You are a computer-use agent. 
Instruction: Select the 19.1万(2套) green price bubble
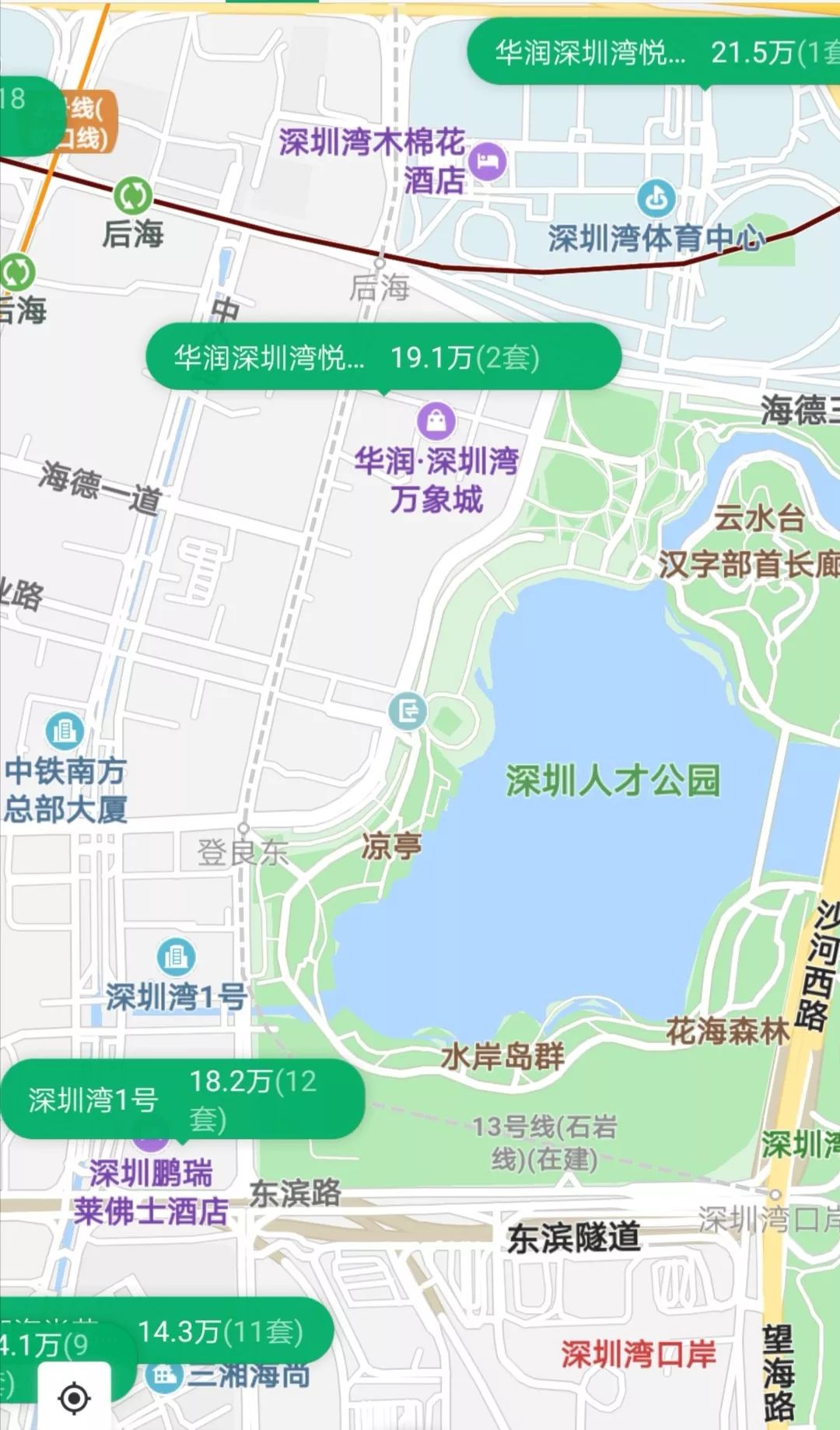tap(385, 358)
